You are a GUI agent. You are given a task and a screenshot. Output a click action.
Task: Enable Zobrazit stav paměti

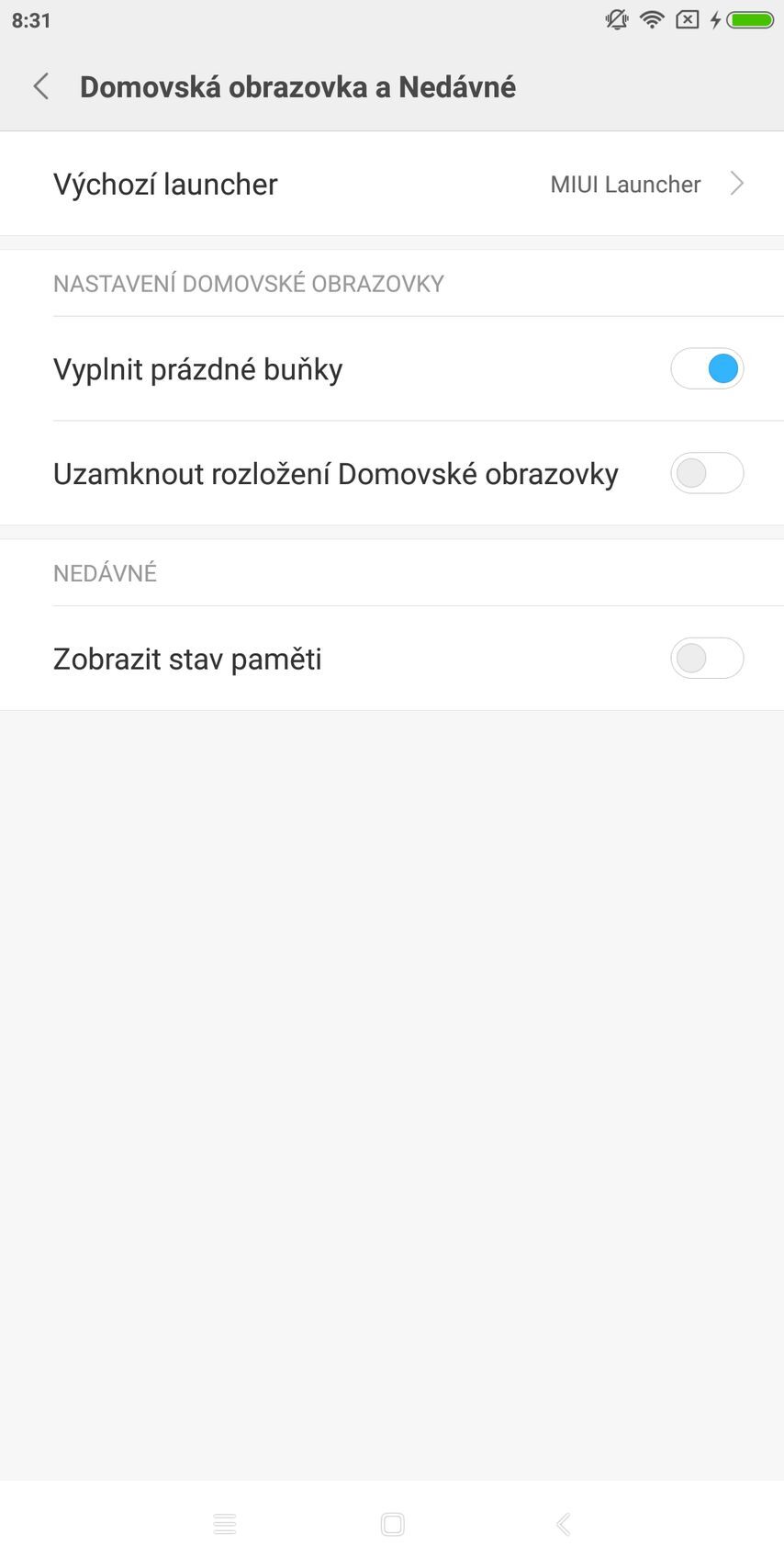707,658
